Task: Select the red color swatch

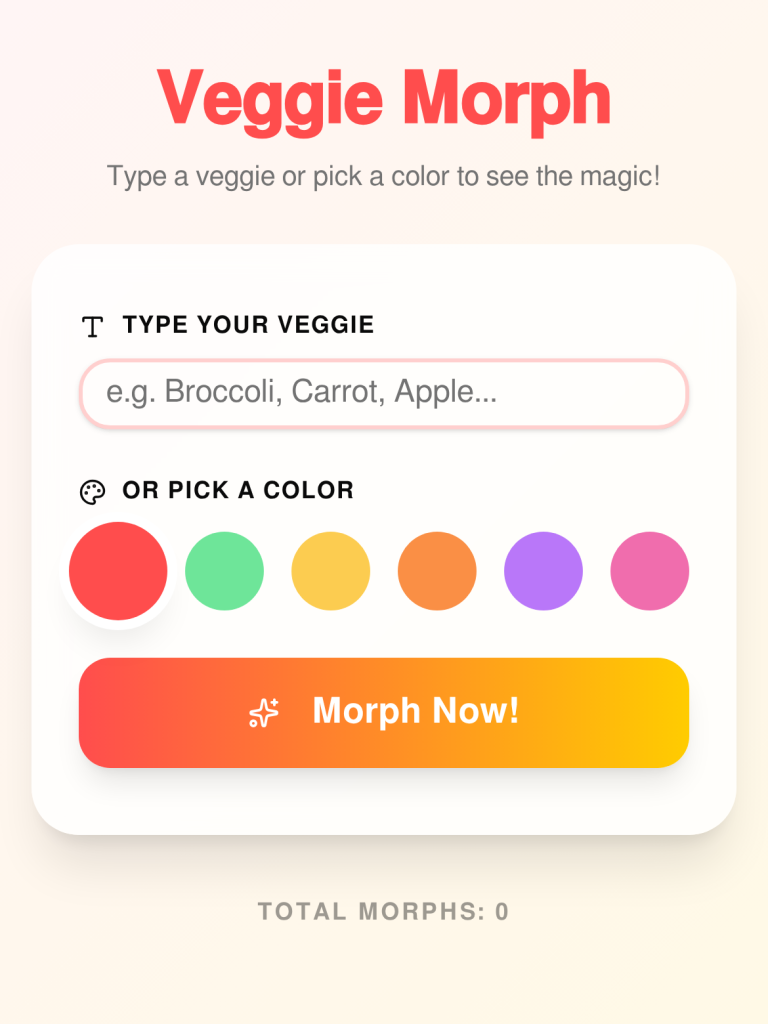Action: 118,571
